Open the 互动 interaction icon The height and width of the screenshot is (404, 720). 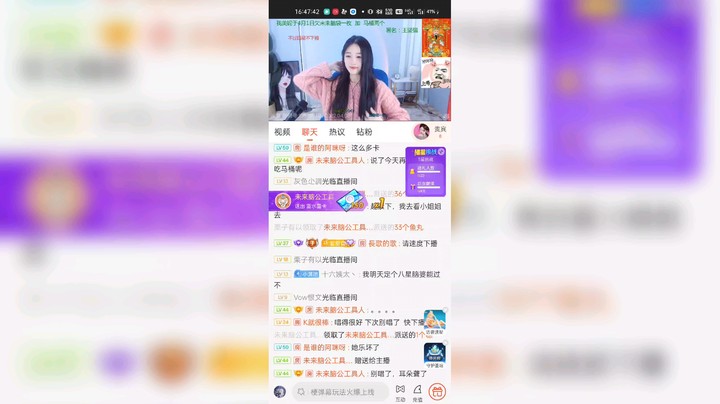click(400, 391)
